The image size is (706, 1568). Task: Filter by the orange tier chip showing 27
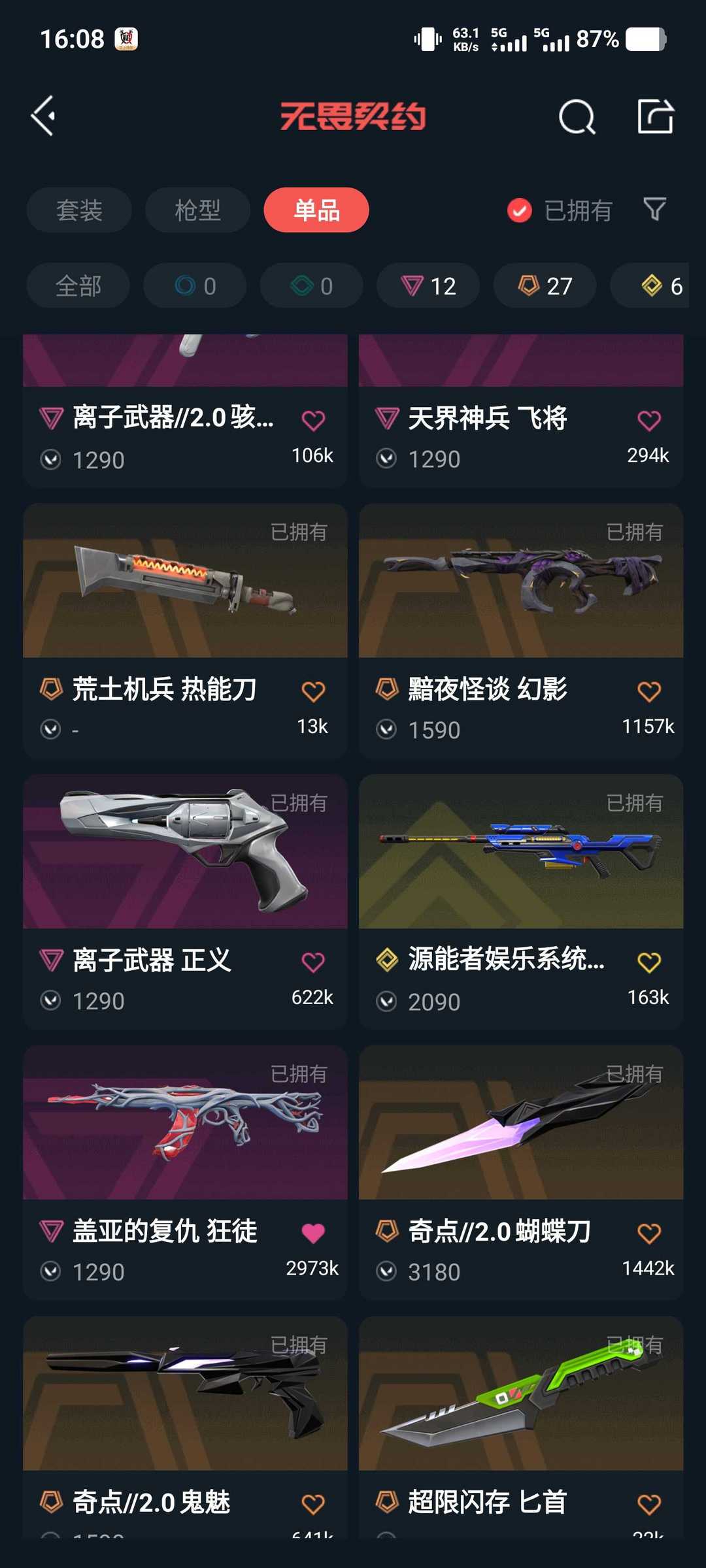point(545,286)
